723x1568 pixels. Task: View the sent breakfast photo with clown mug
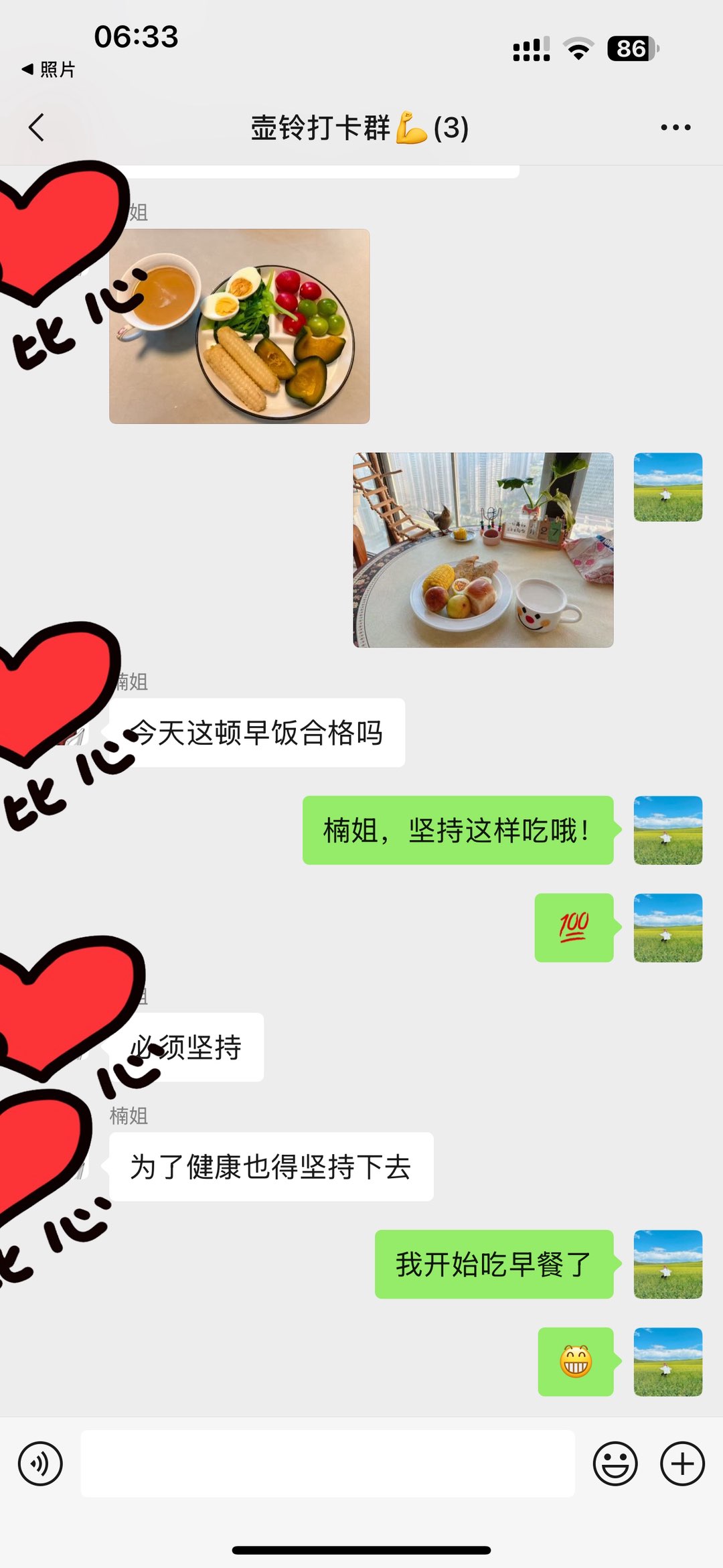pyautogui.click(x=483, y=550)
